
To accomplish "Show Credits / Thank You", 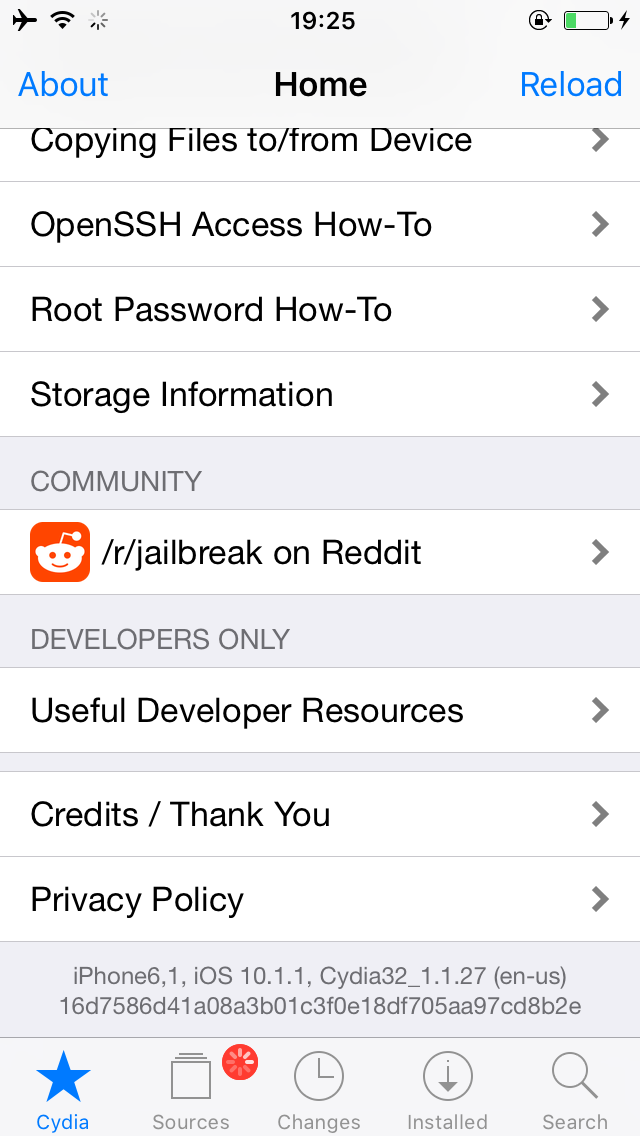I will pos(320,814).
